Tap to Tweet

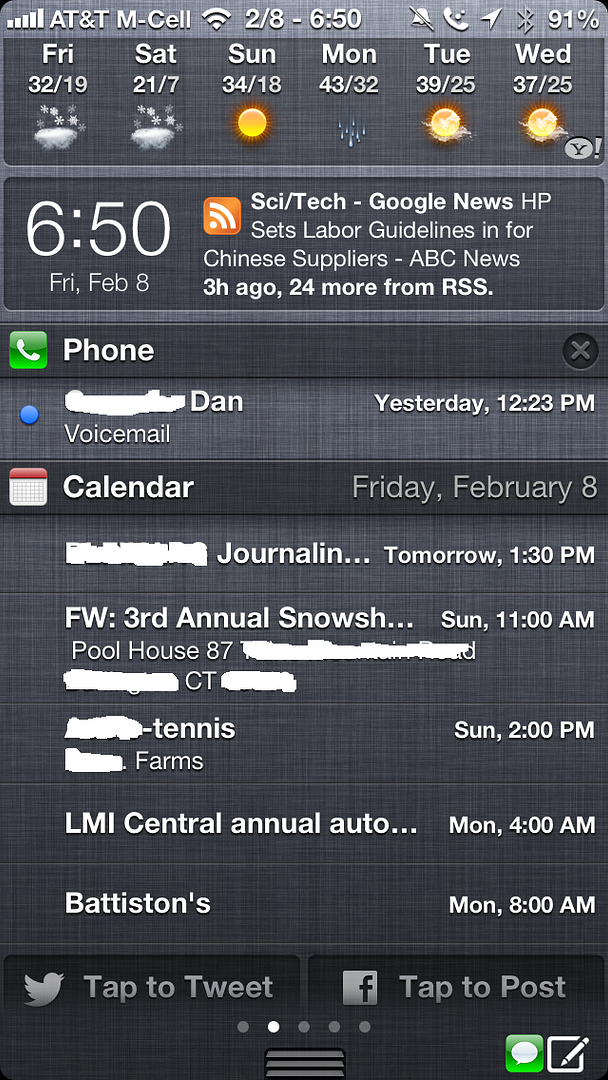[x=151, y=988]
